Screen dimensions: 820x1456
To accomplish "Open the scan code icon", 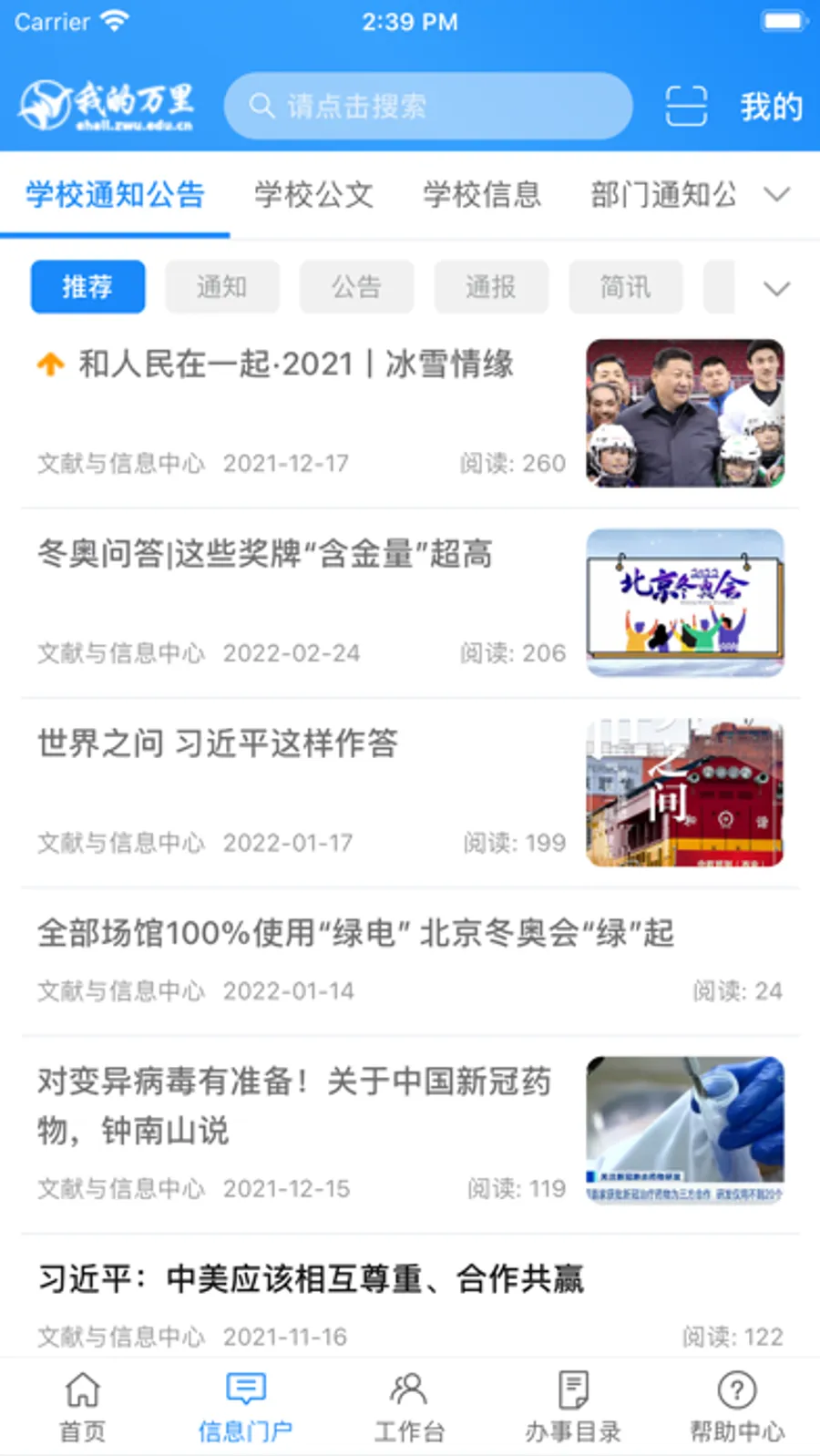I will [685, 106].
